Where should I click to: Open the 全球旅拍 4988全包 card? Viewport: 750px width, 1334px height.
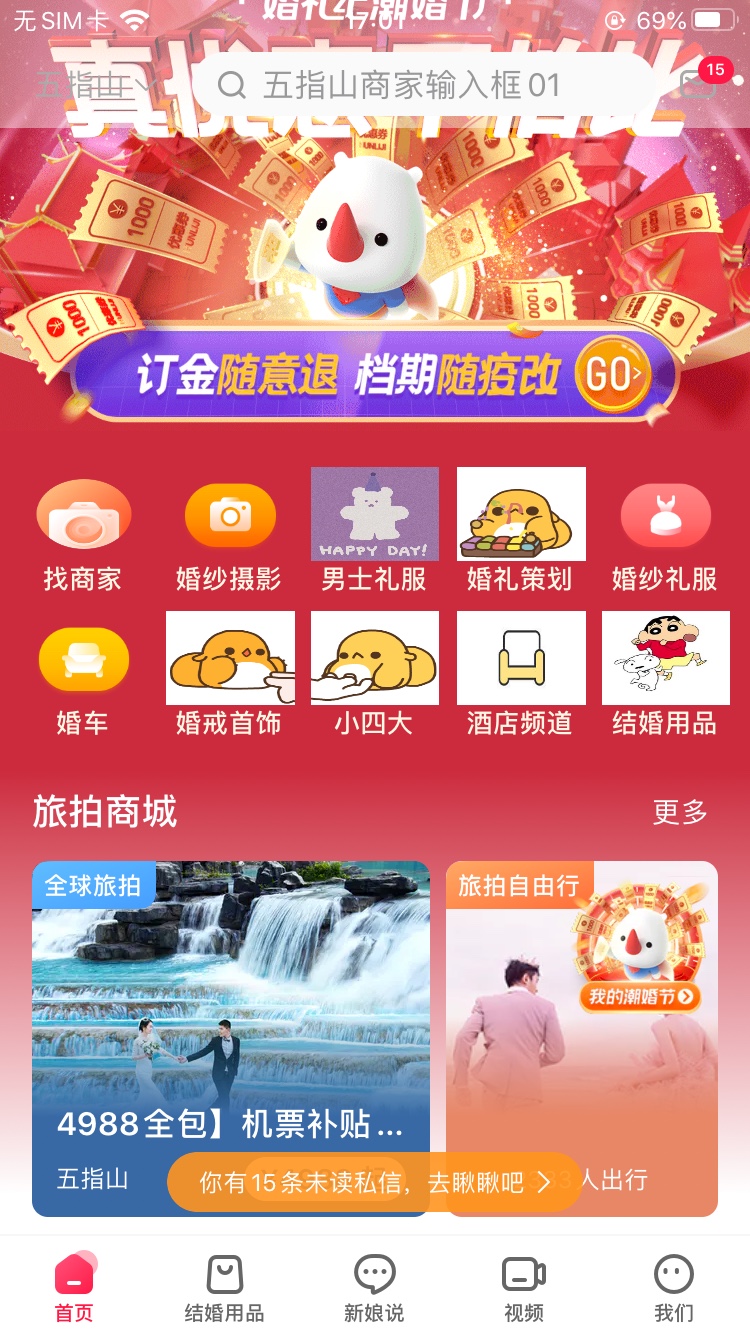click(231, 1010)
